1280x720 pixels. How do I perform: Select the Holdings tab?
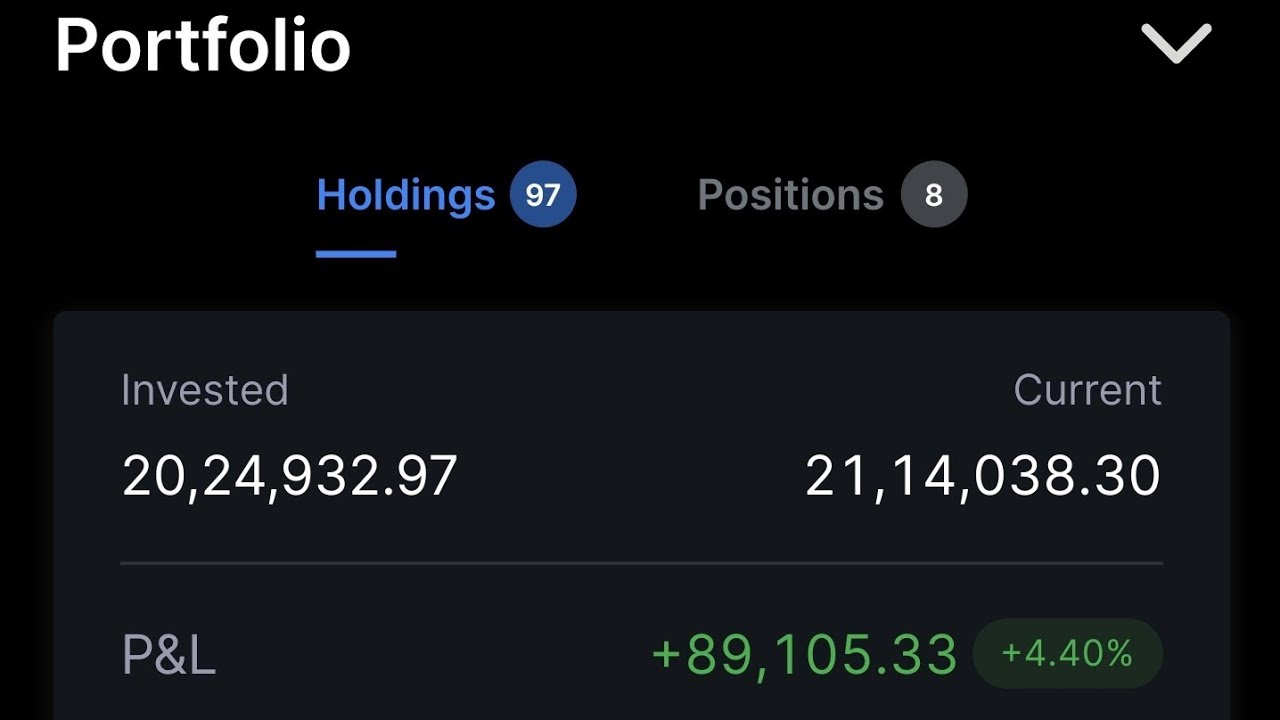406,195
